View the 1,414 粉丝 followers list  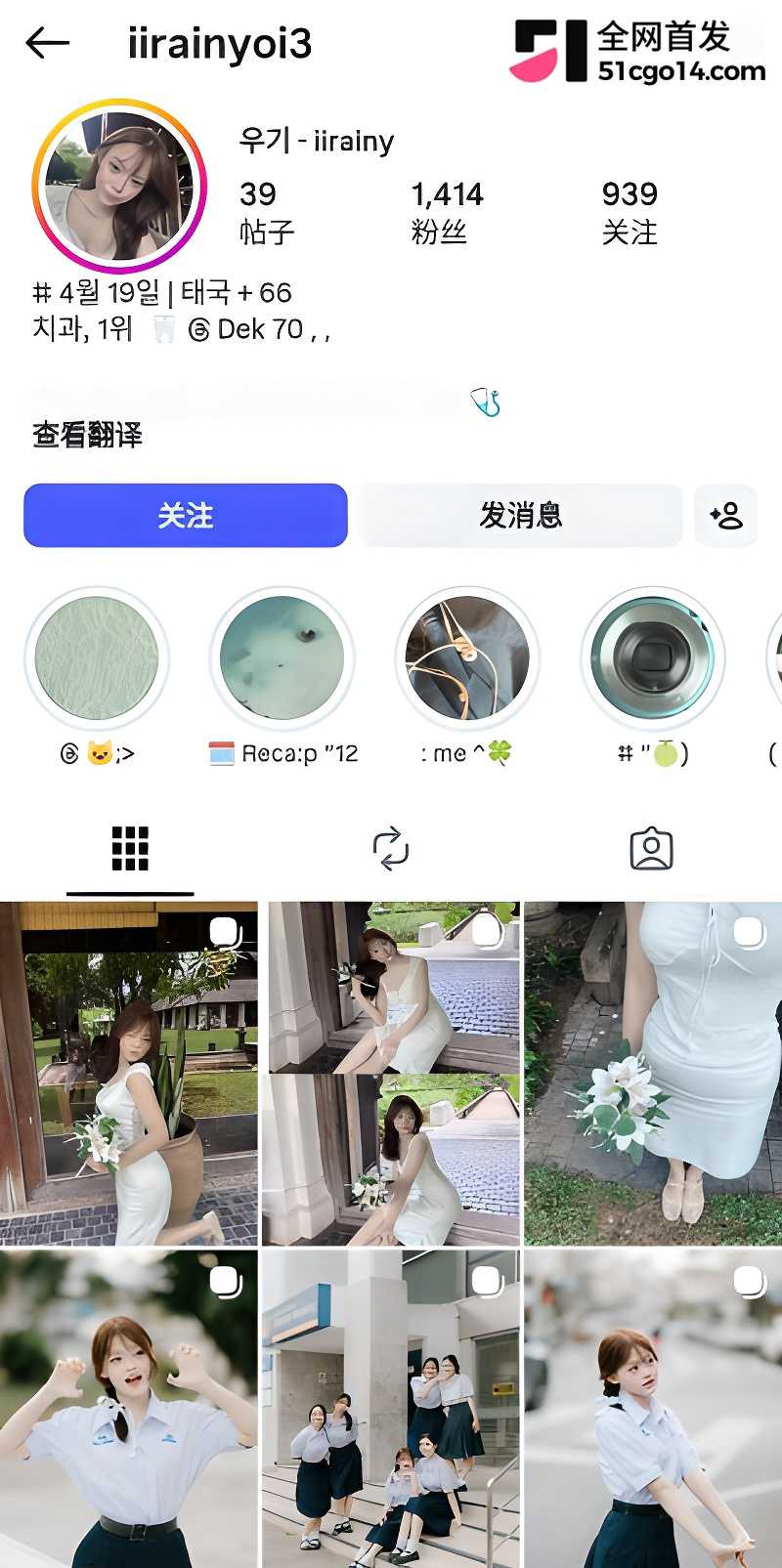pos(447,212)
